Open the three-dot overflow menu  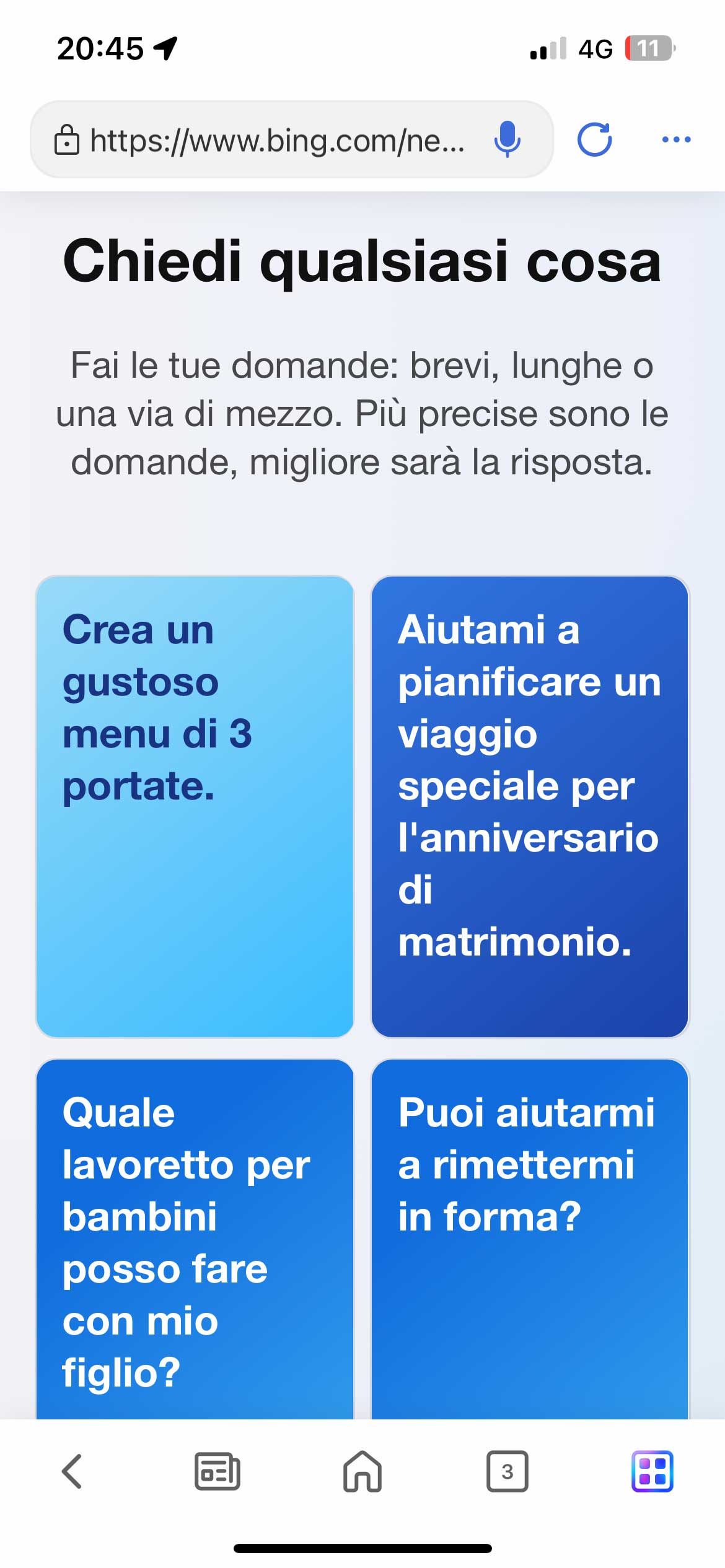[676, 140]
